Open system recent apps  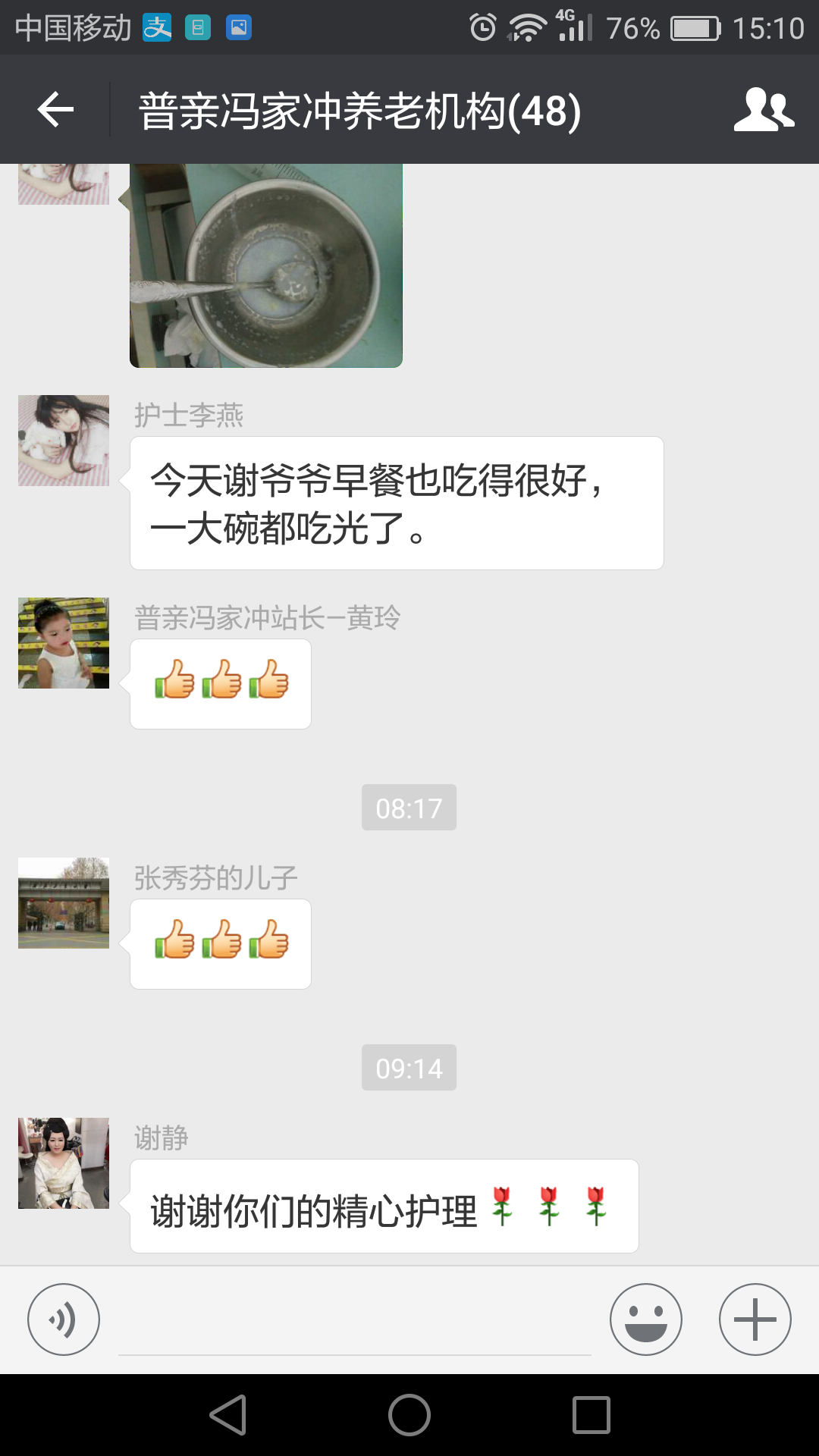[x=591, y=1415]
